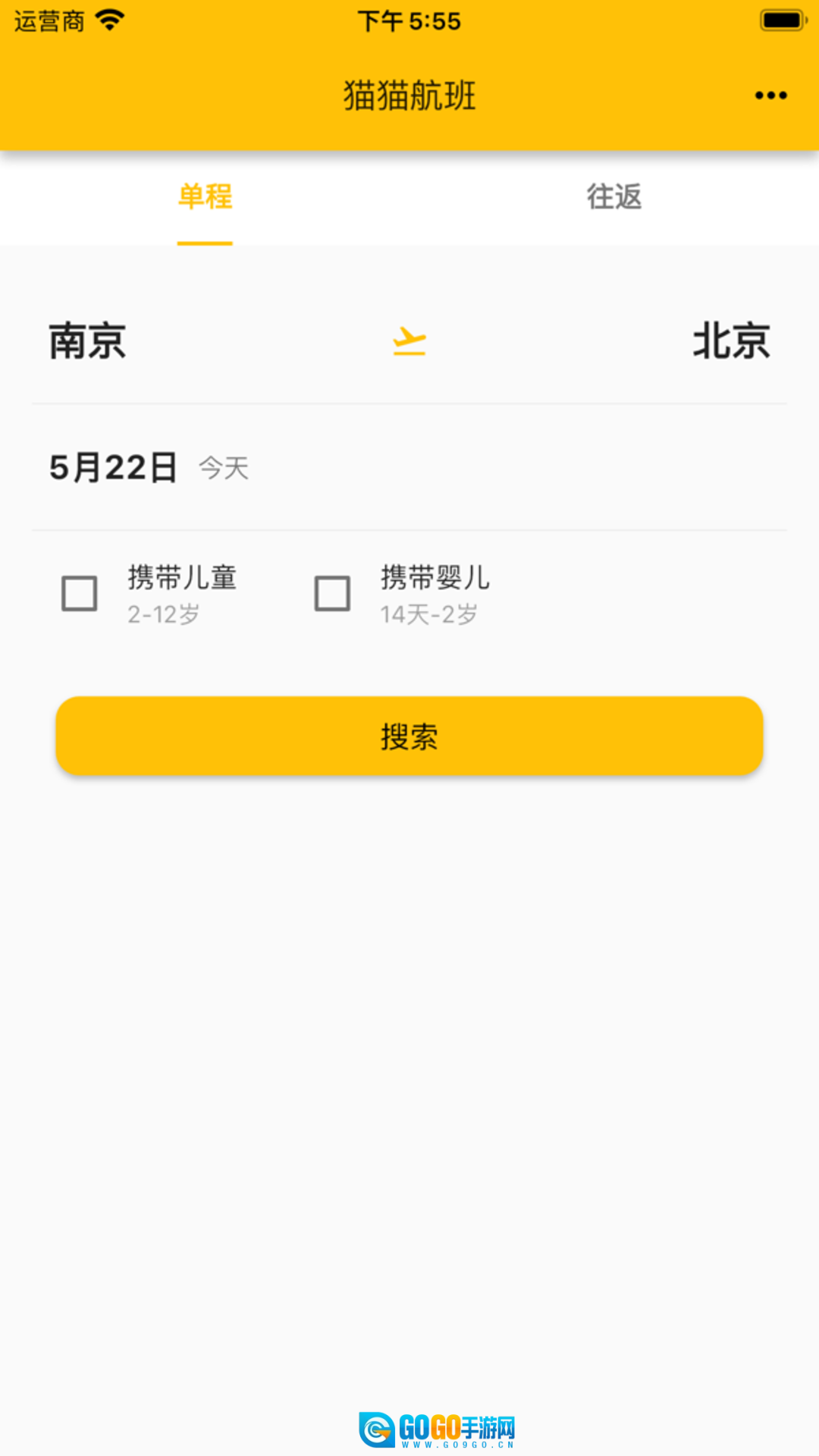This screenshot has height=1456, width=819.
Task: Check the 携带婴儿 checkbox
Action: [332, 593]
